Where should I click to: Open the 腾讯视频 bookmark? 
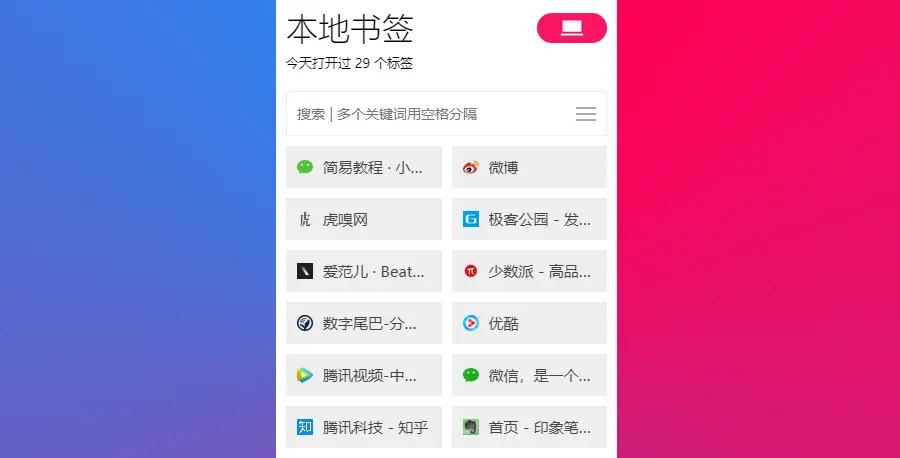pyautogui.click(x=364, y=375)
